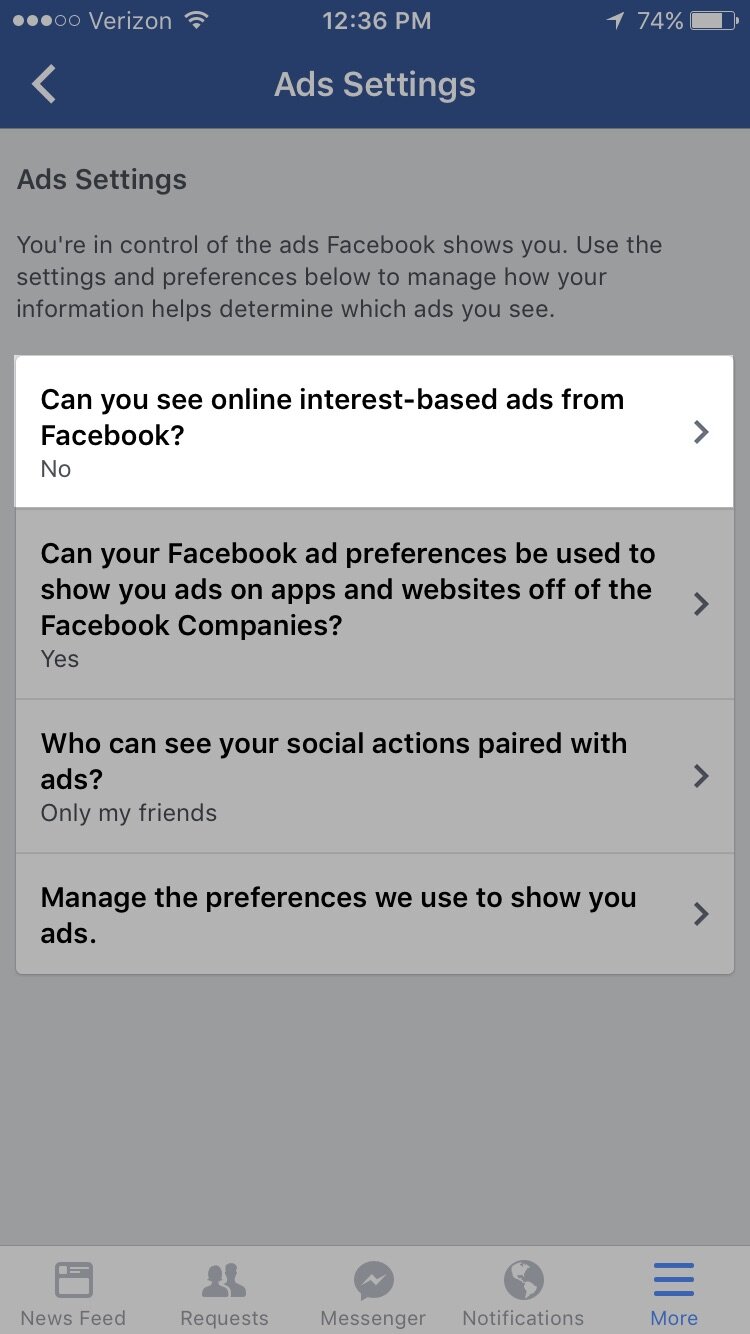Tap the 'Yes' answer under off-Facebook ads
This screenshot has width=750, height=1334.
pyautogui.click(x=59, y=659)
